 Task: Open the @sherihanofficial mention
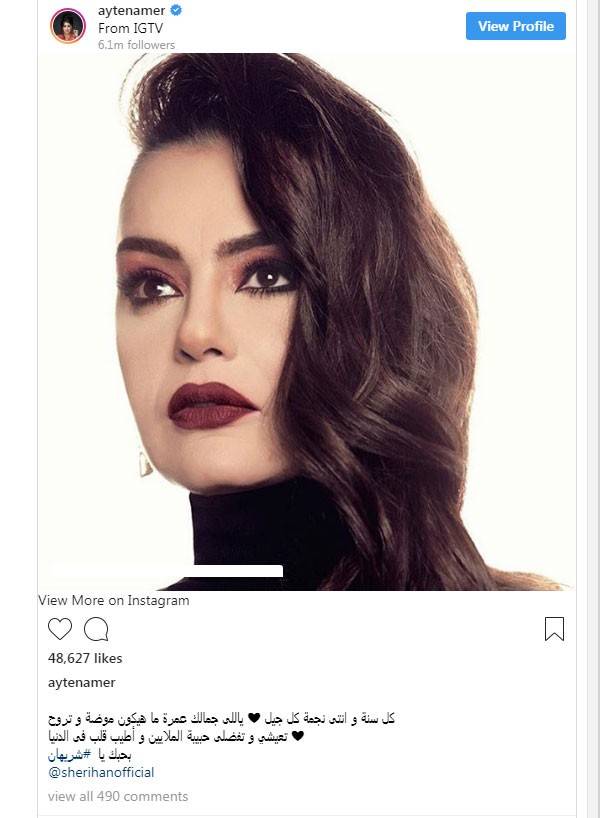pos(101,773)
